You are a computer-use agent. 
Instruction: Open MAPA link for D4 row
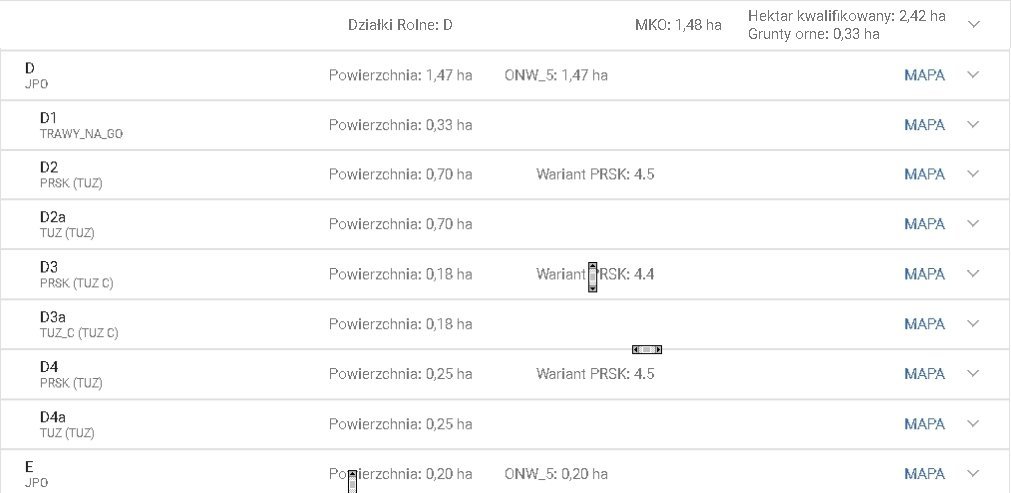pyautogui.click(x=924, y=374)
